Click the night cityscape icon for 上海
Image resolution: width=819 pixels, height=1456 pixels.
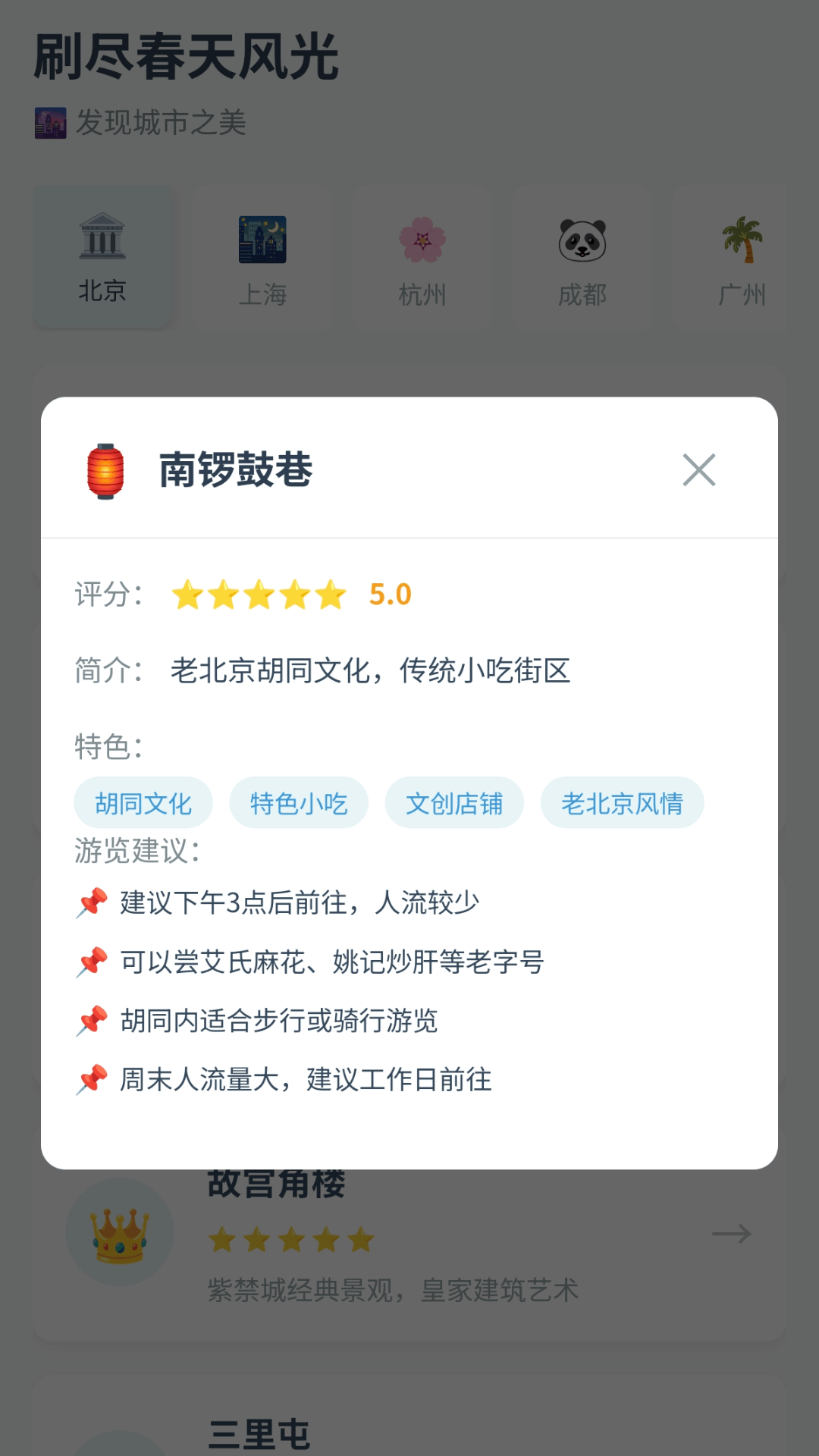262,240
